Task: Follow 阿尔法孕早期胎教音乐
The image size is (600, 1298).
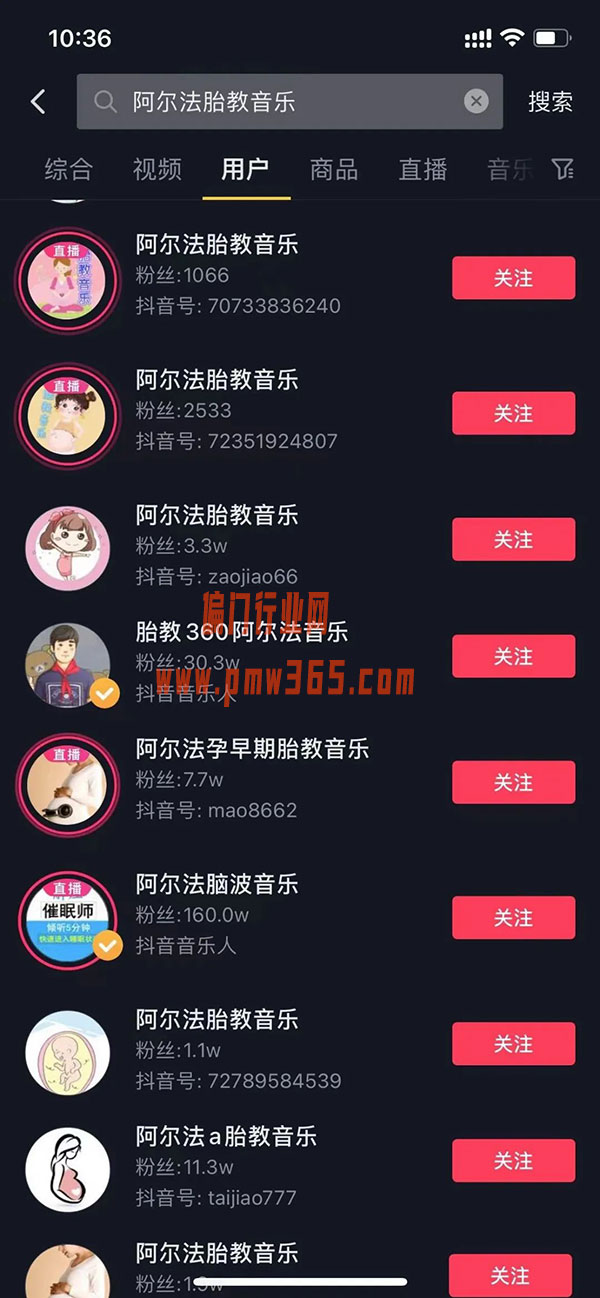Action: tap(513, 782)
